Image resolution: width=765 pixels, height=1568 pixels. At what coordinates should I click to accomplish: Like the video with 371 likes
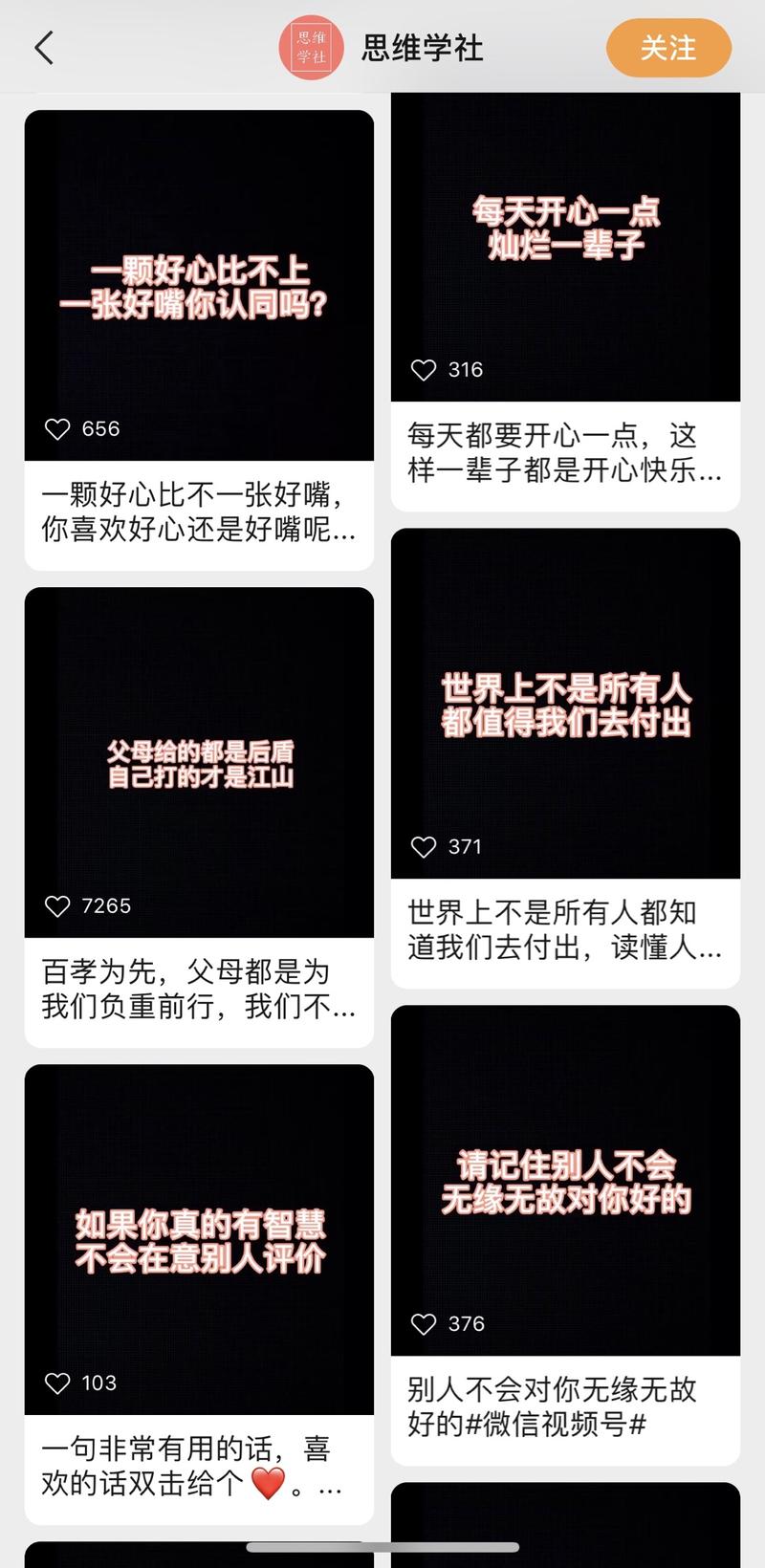pyautogui.click(x=424, y=847)
